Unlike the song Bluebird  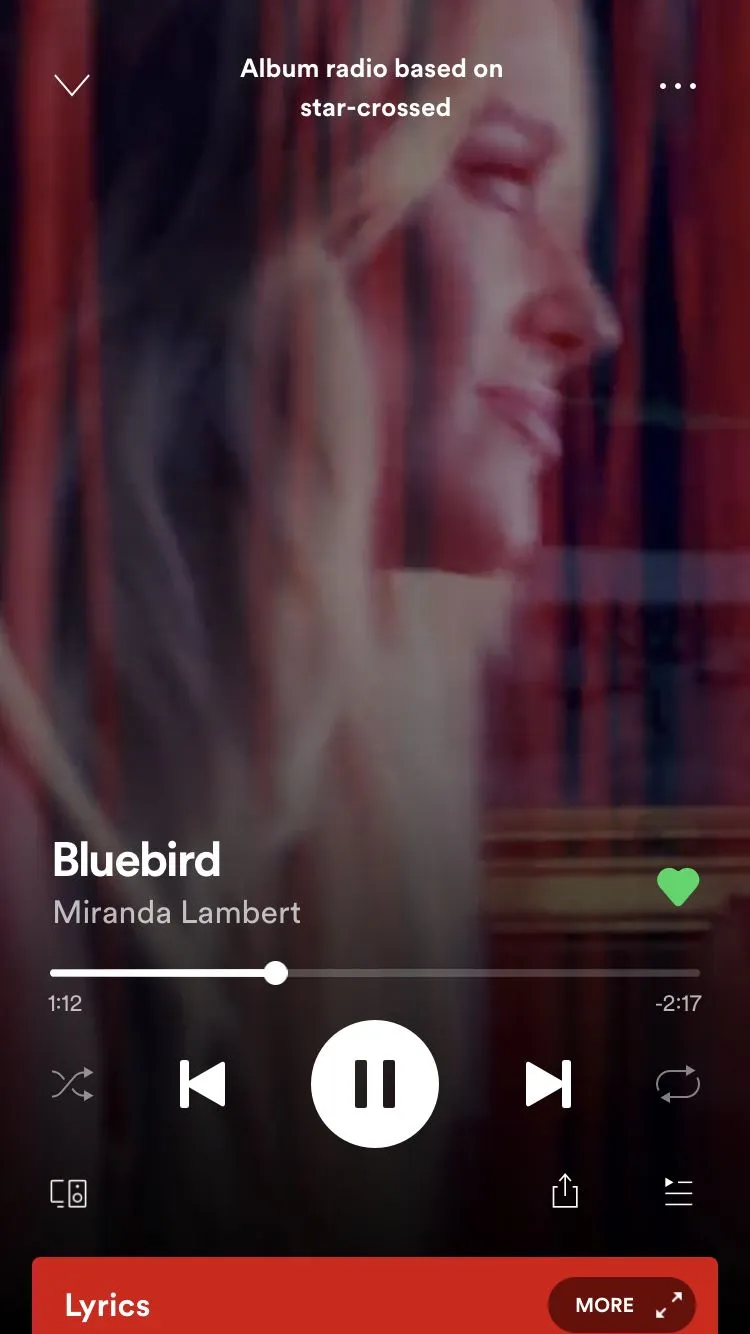[677, 887]
